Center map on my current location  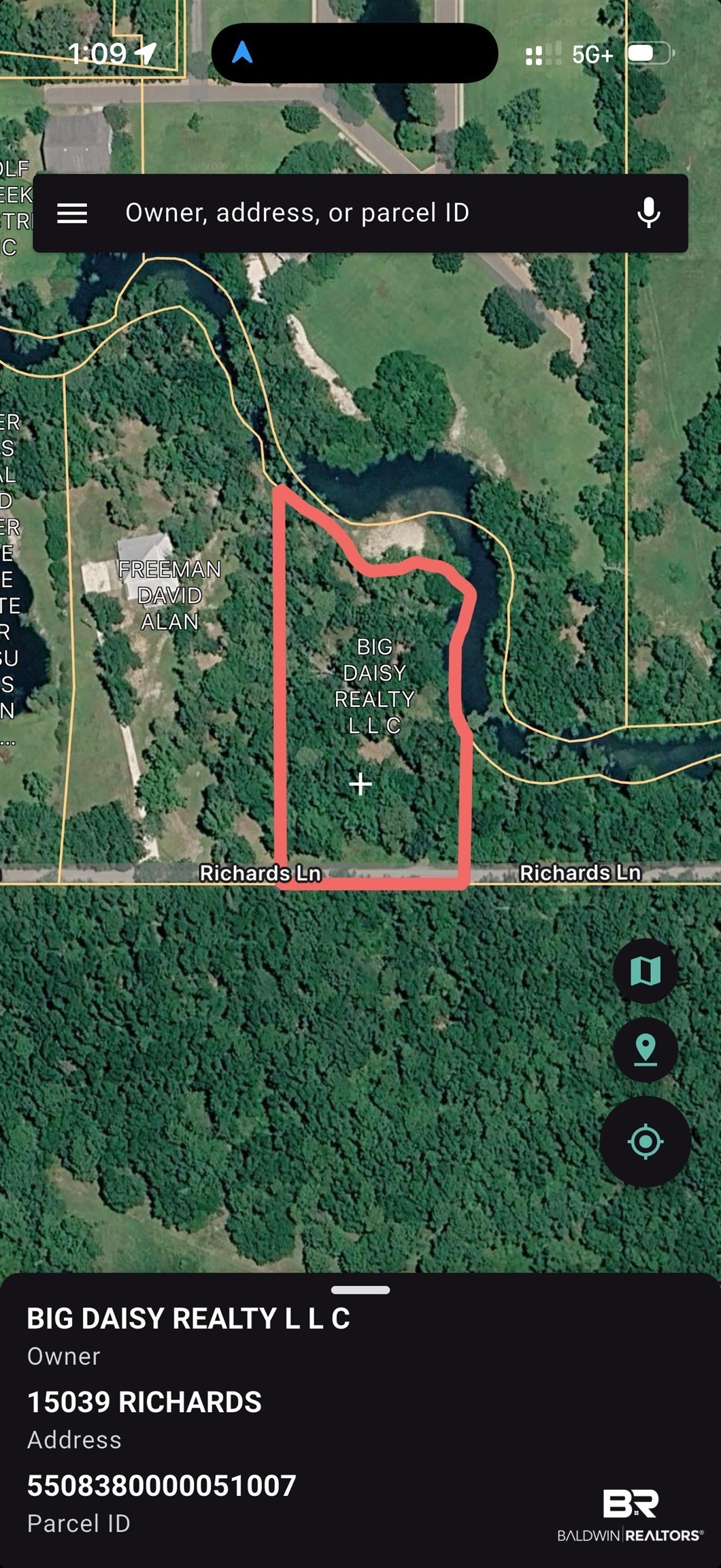645,1141
